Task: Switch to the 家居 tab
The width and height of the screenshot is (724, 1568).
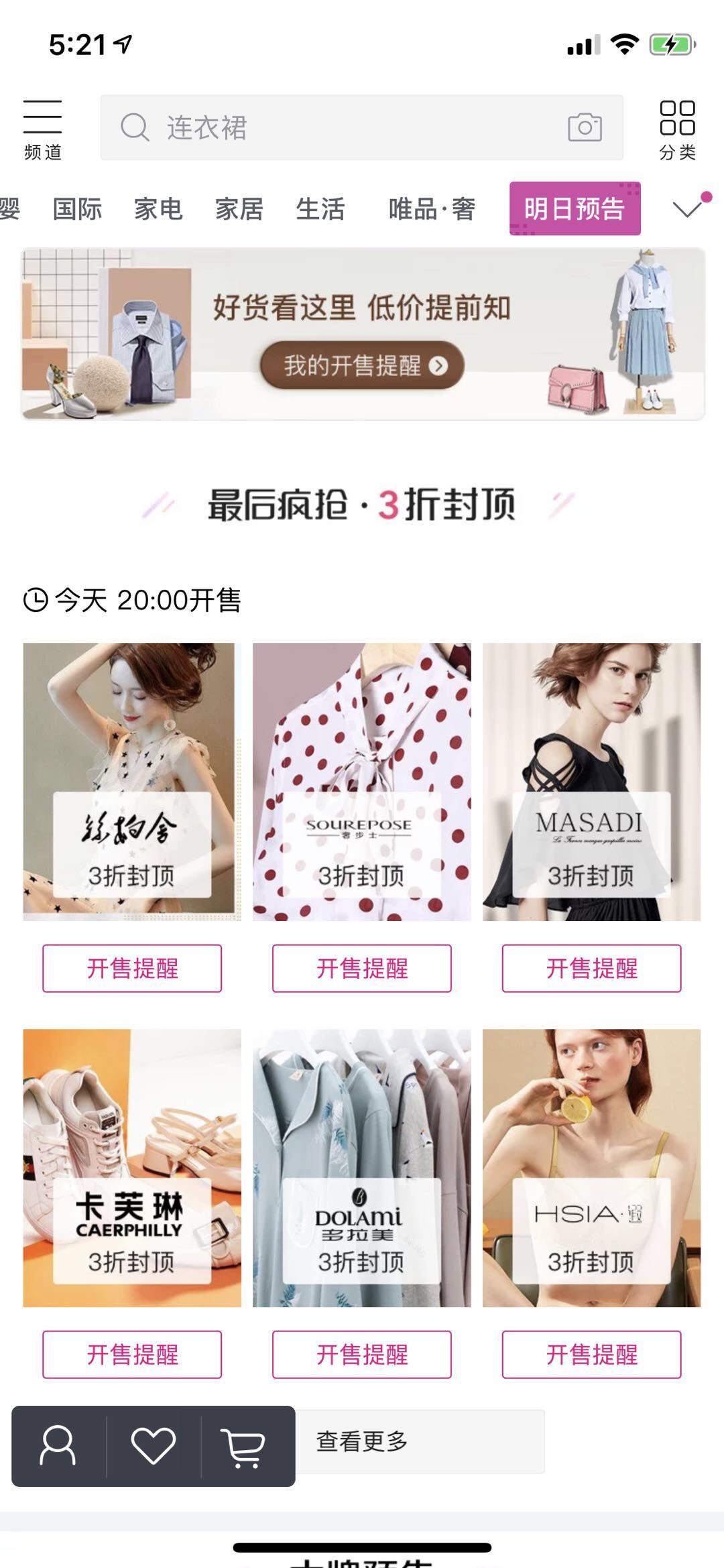Action: (x=239, y=209)
